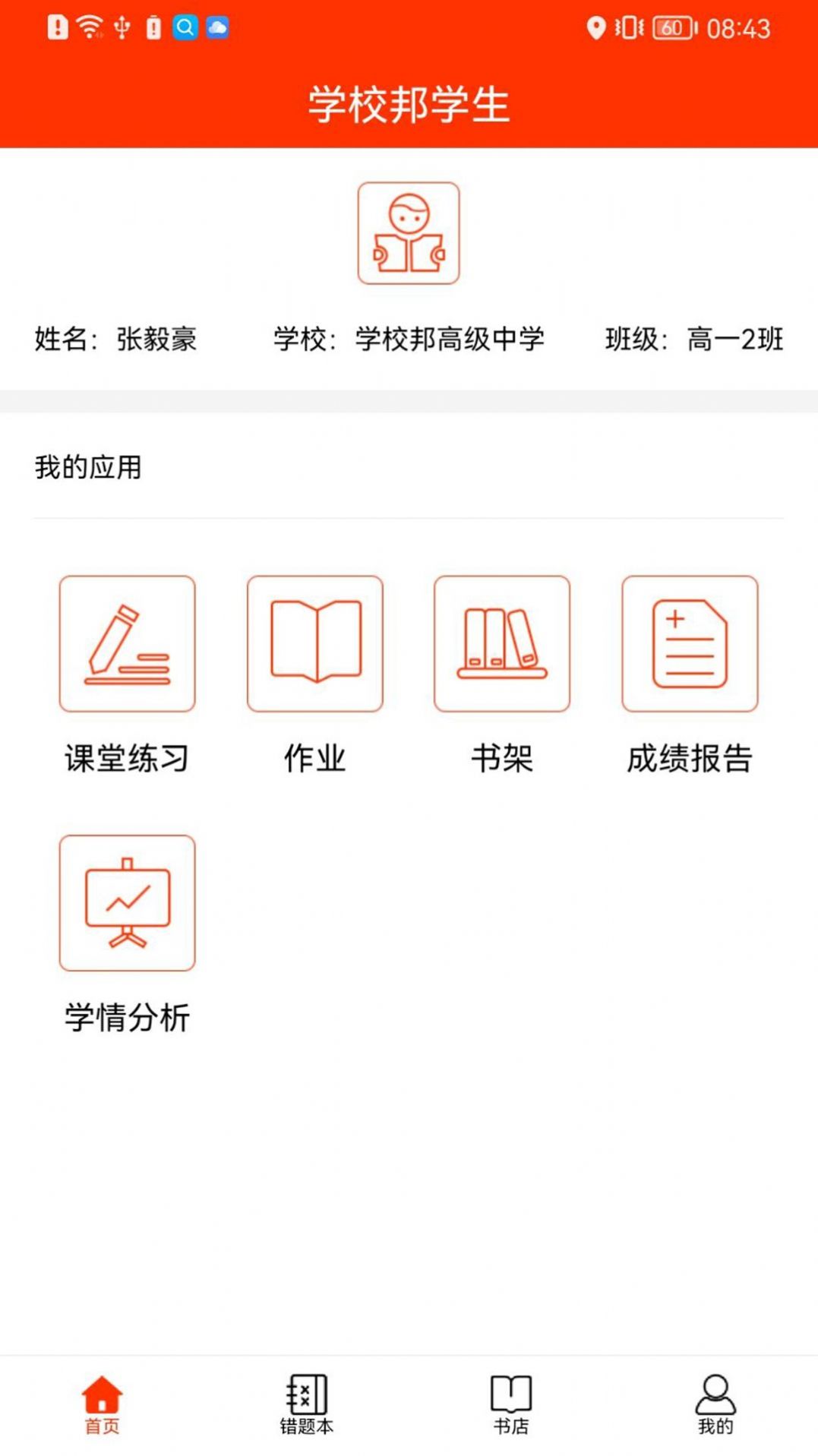
Task: Tap the school name 学校邦高级中学
Action: point(451,340)
